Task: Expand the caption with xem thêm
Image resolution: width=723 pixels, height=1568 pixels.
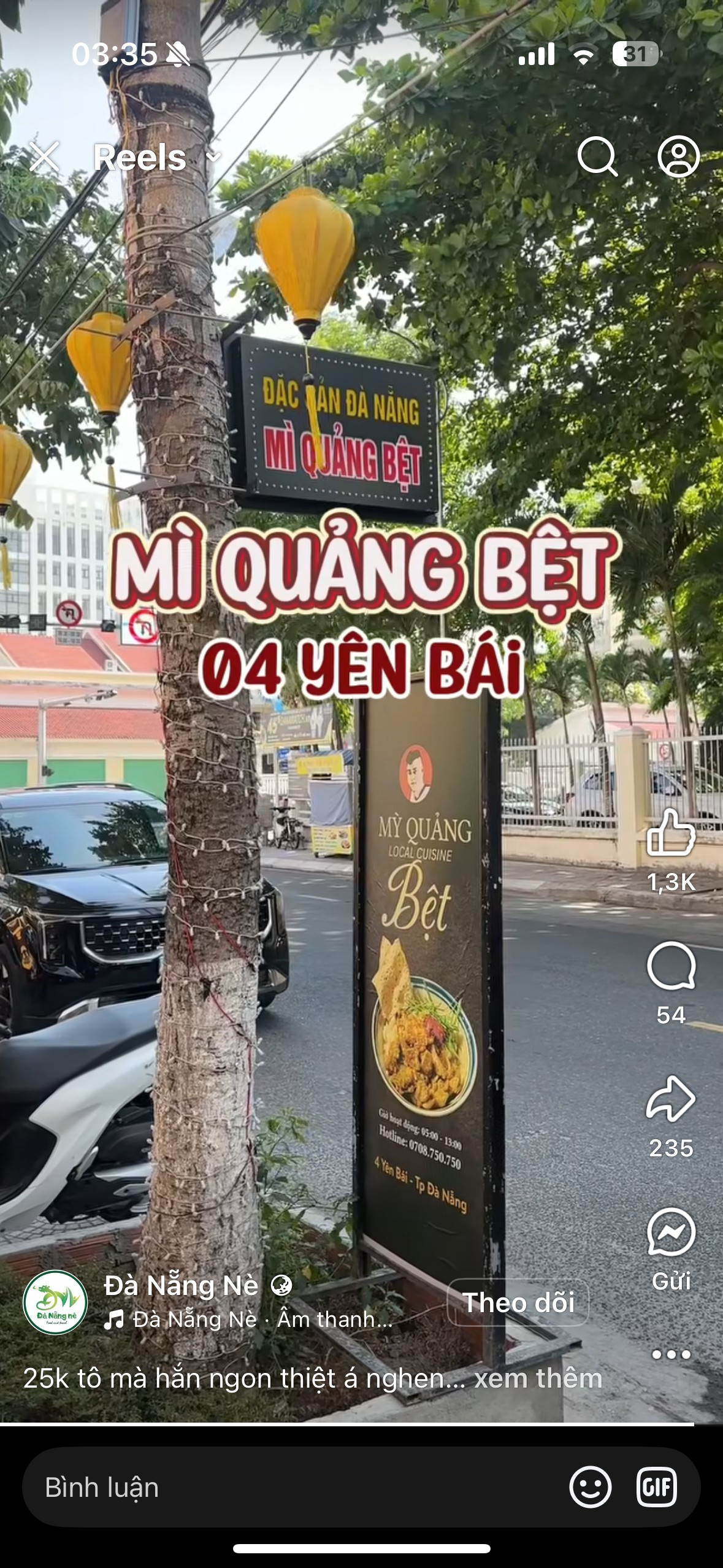Action: click(x=538, y=1378)
